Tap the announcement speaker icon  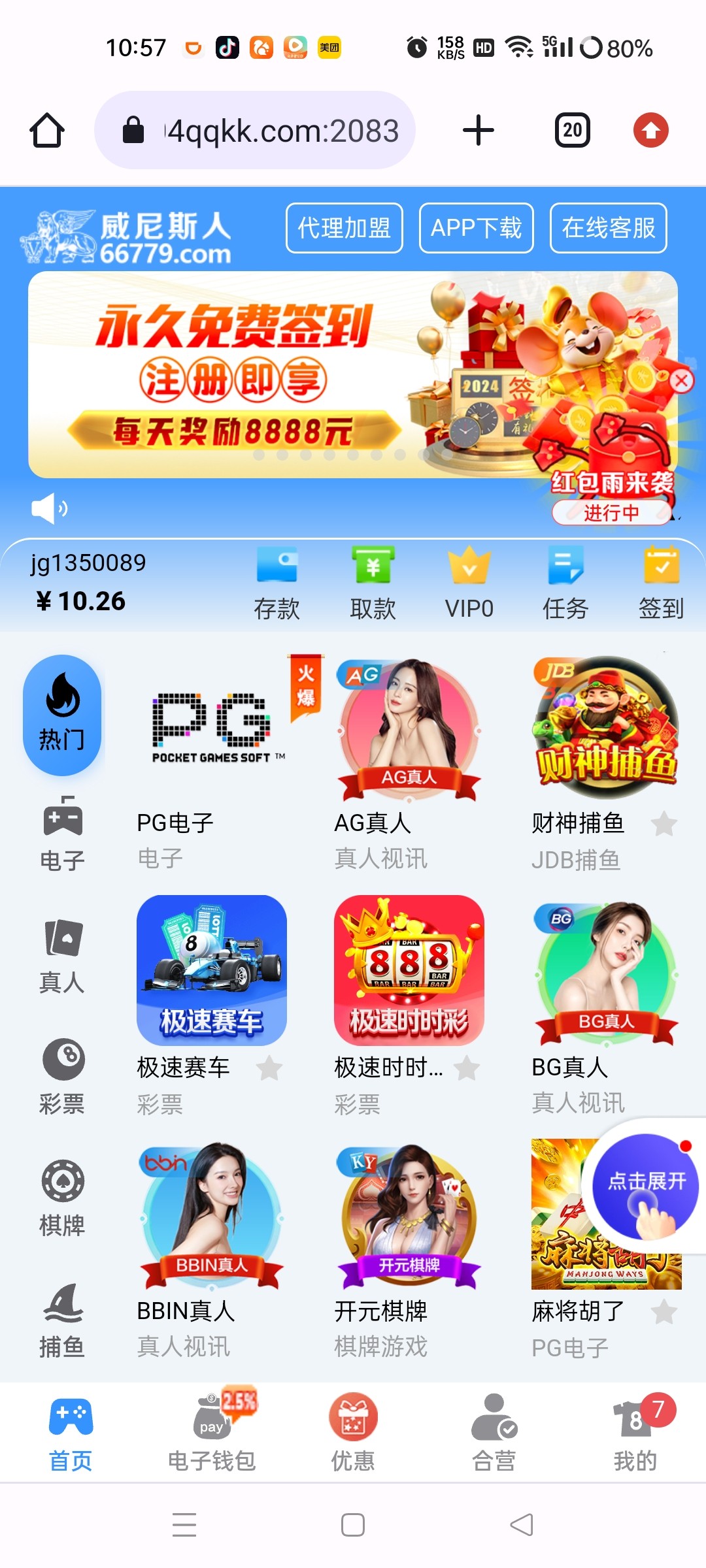49,508
